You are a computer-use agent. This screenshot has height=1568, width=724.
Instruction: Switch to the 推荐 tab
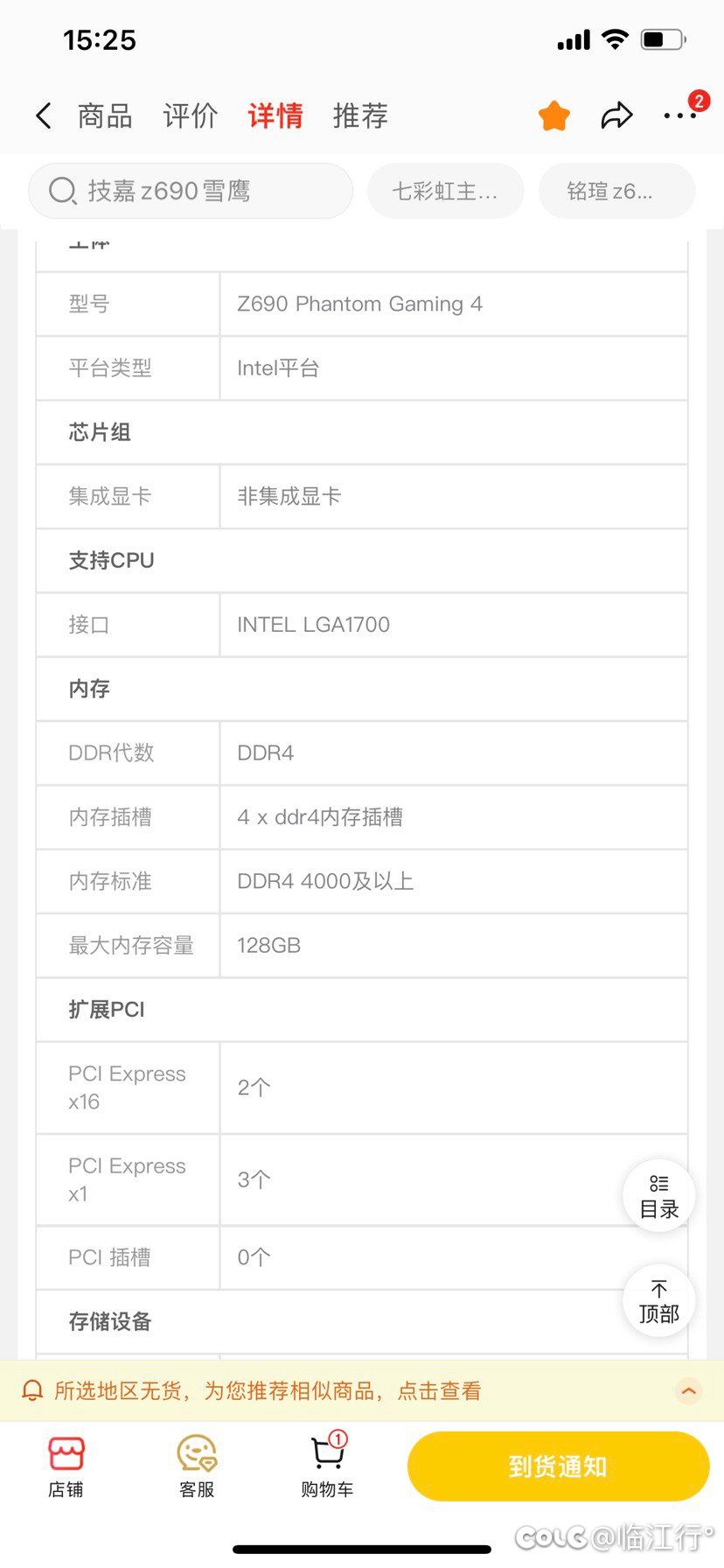[x=360, y=115]
